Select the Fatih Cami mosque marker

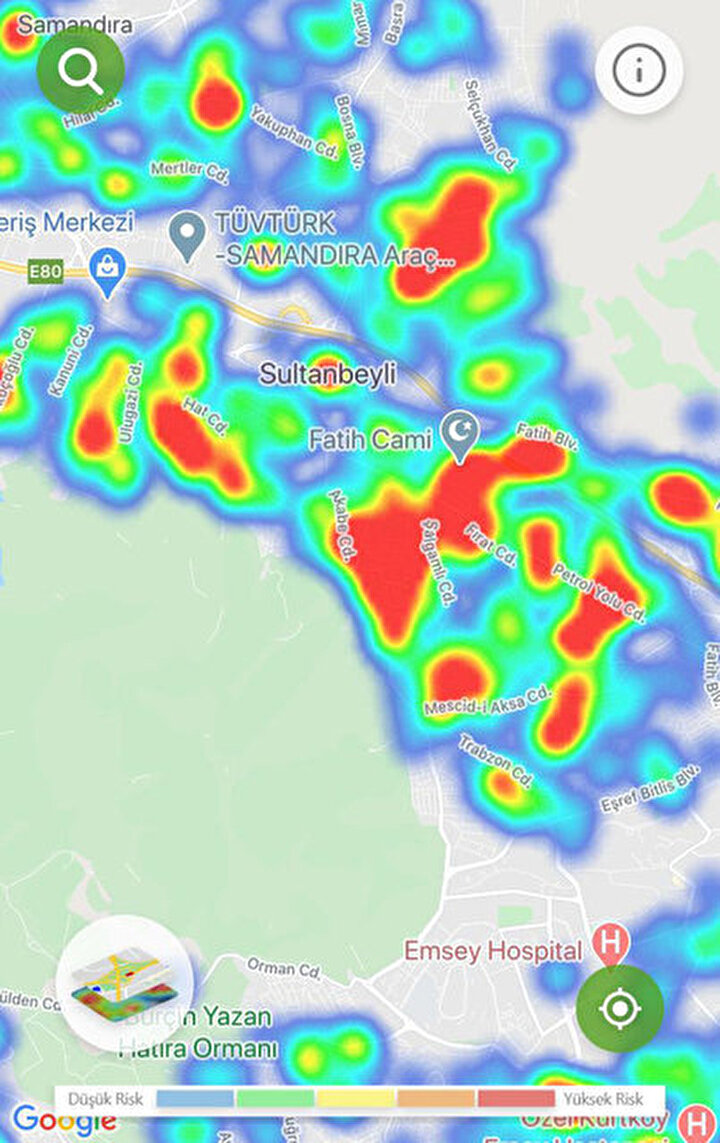click(x=462, y=434)
